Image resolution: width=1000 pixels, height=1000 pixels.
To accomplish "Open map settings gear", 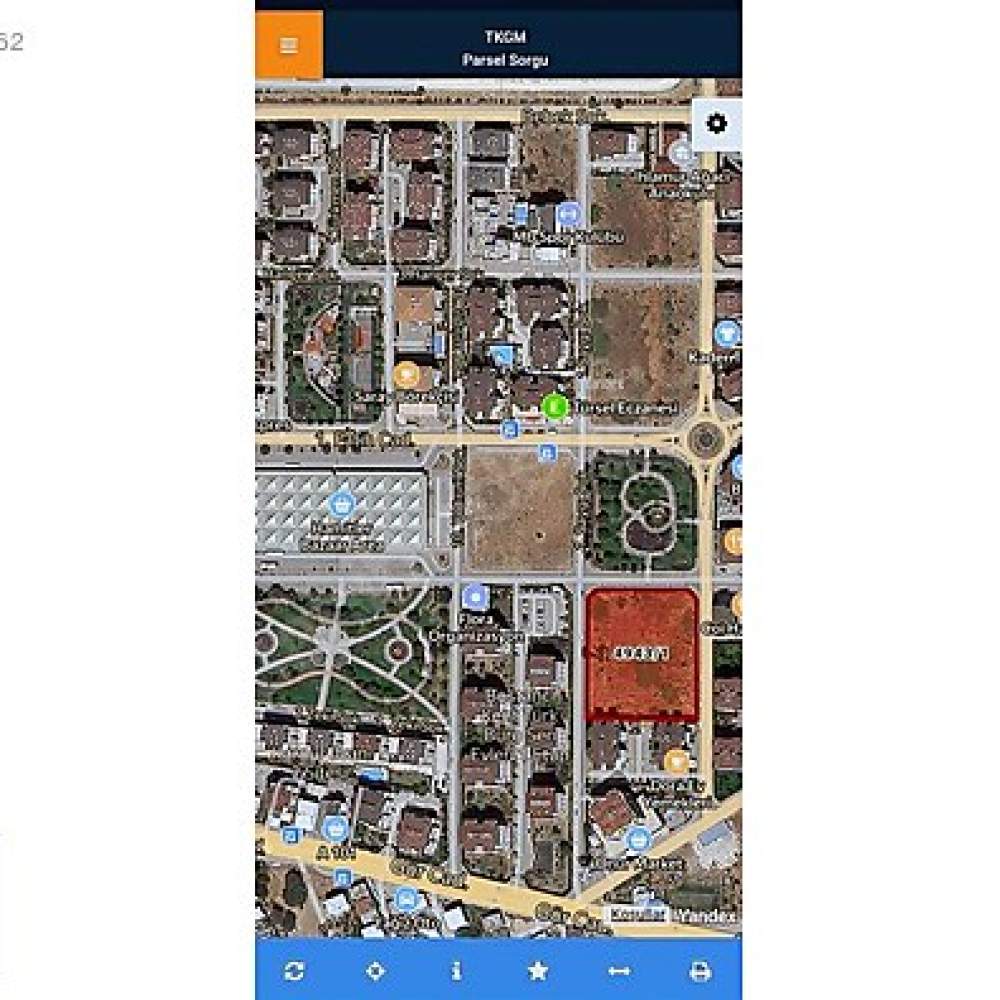I will click(717, 124).
